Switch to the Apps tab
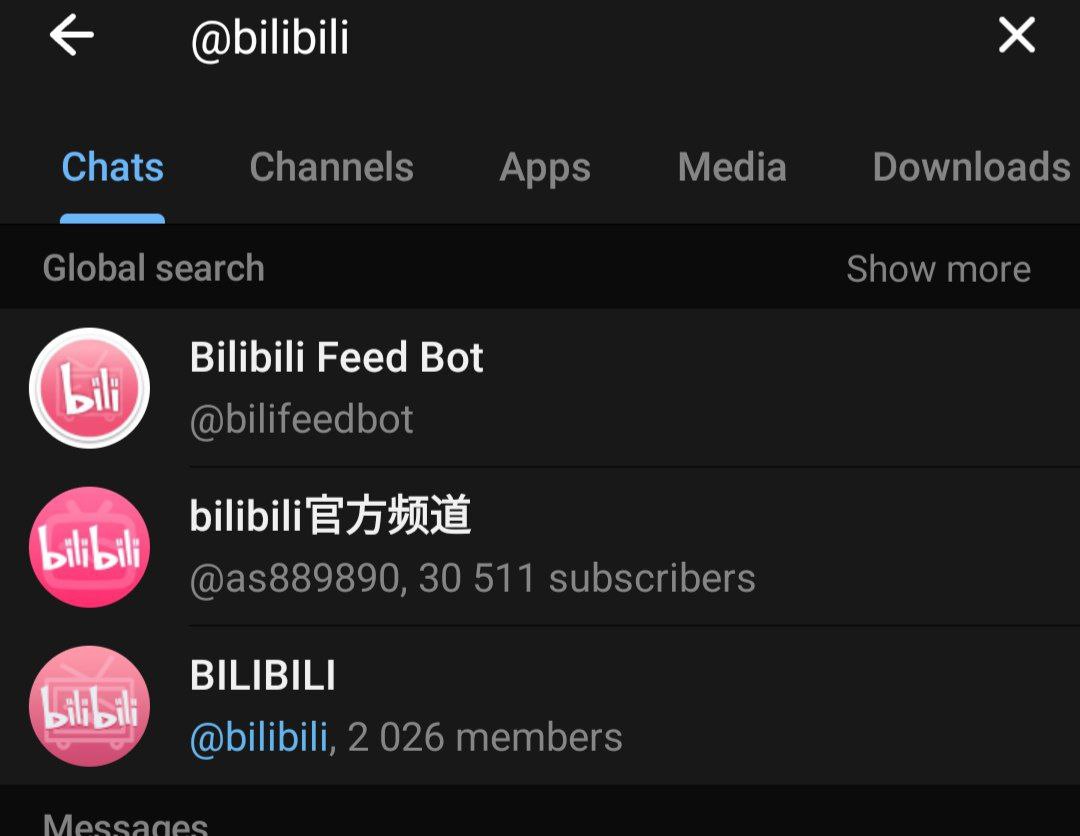 coord(545,168)
